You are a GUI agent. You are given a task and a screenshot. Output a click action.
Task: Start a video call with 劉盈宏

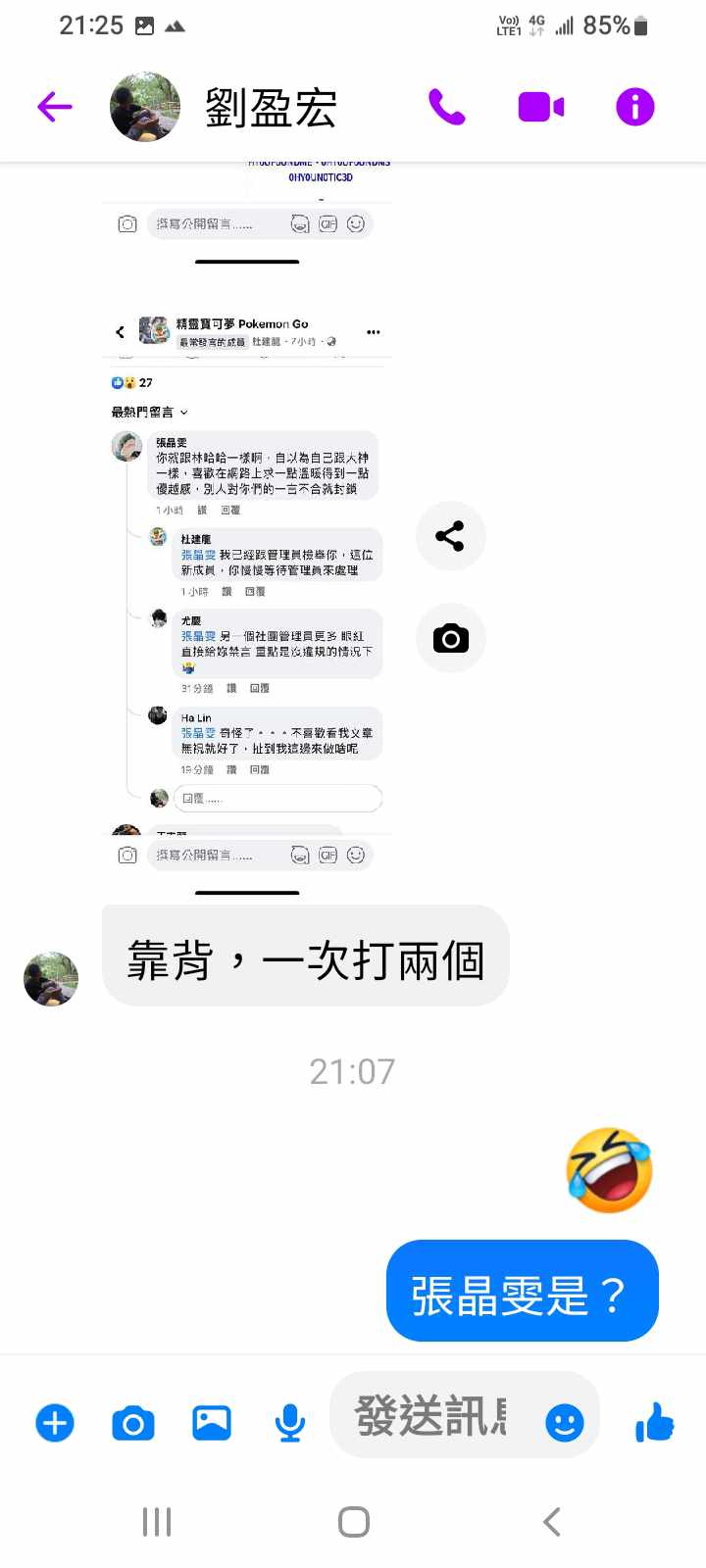point(540,107)
